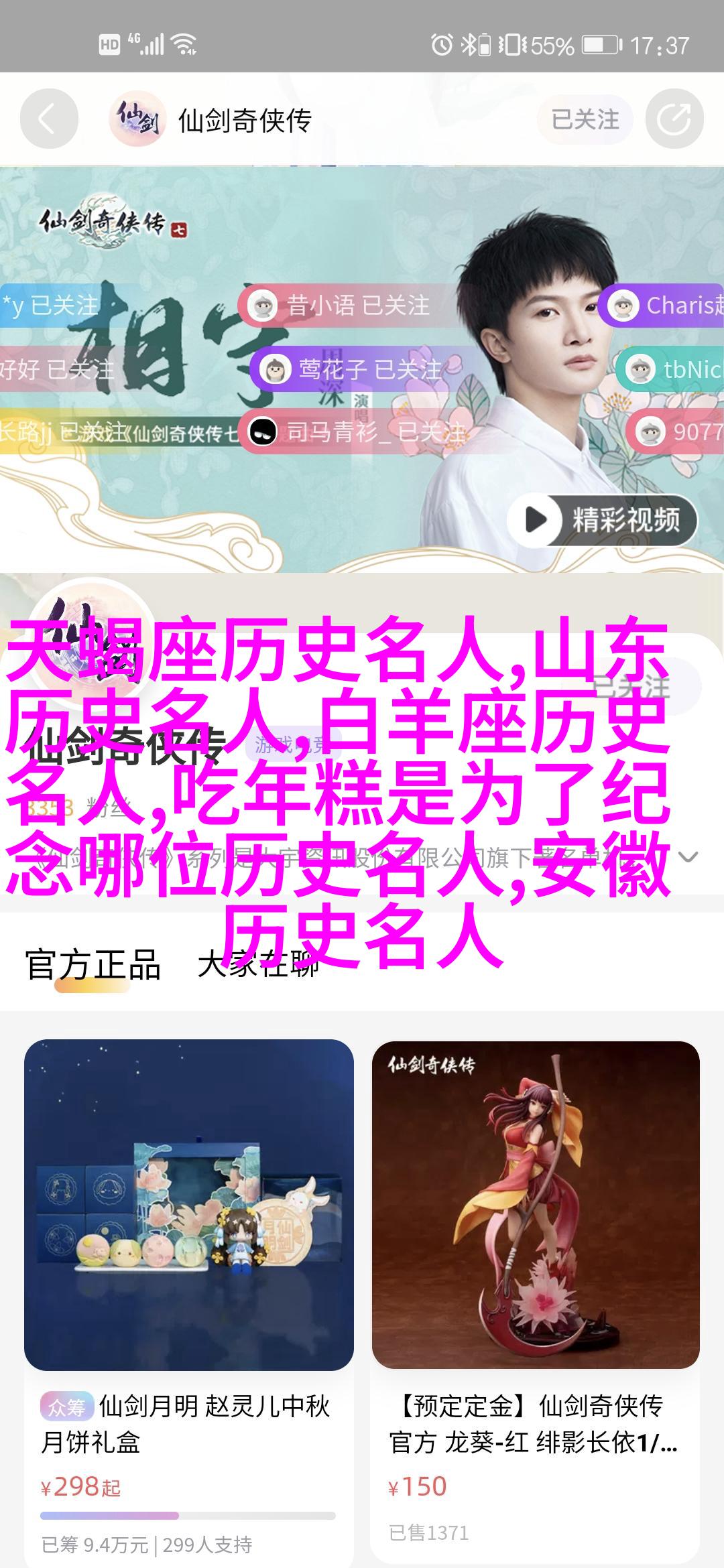Go back using the top-left arrow
The image size is (724, 1568).
pyautogui.click(x=48, y=120)
